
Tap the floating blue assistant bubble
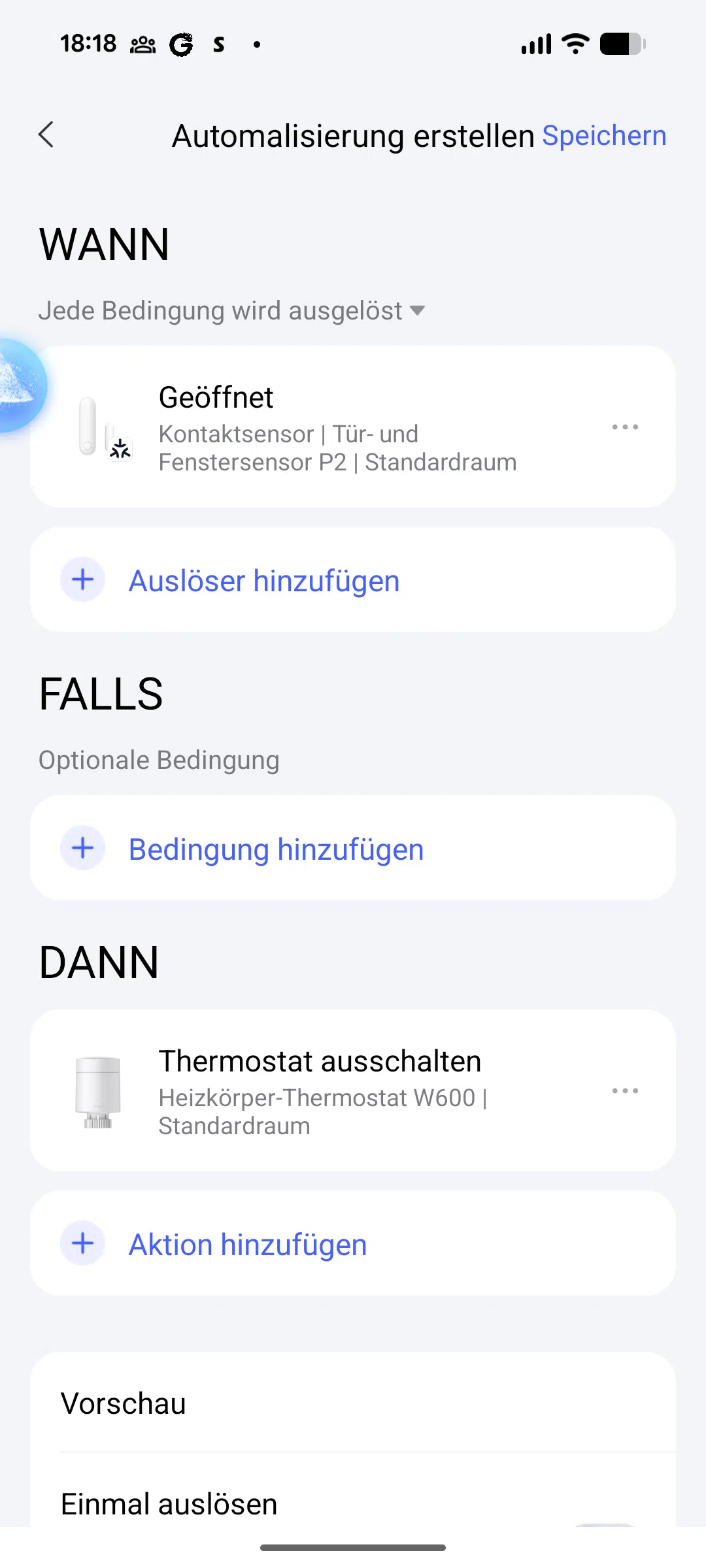18,385
